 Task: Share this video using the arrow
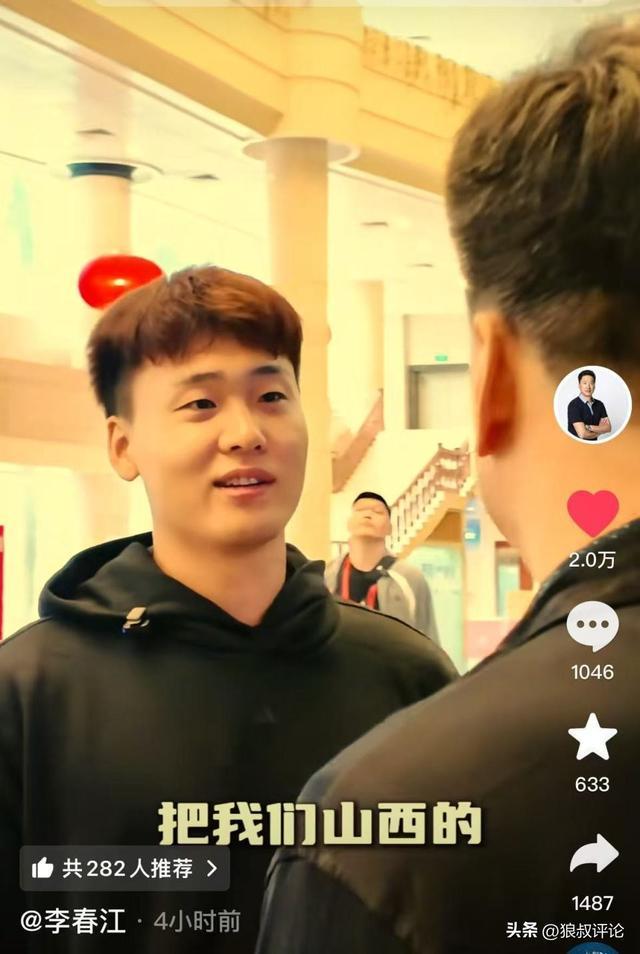(x=593, y=853)
